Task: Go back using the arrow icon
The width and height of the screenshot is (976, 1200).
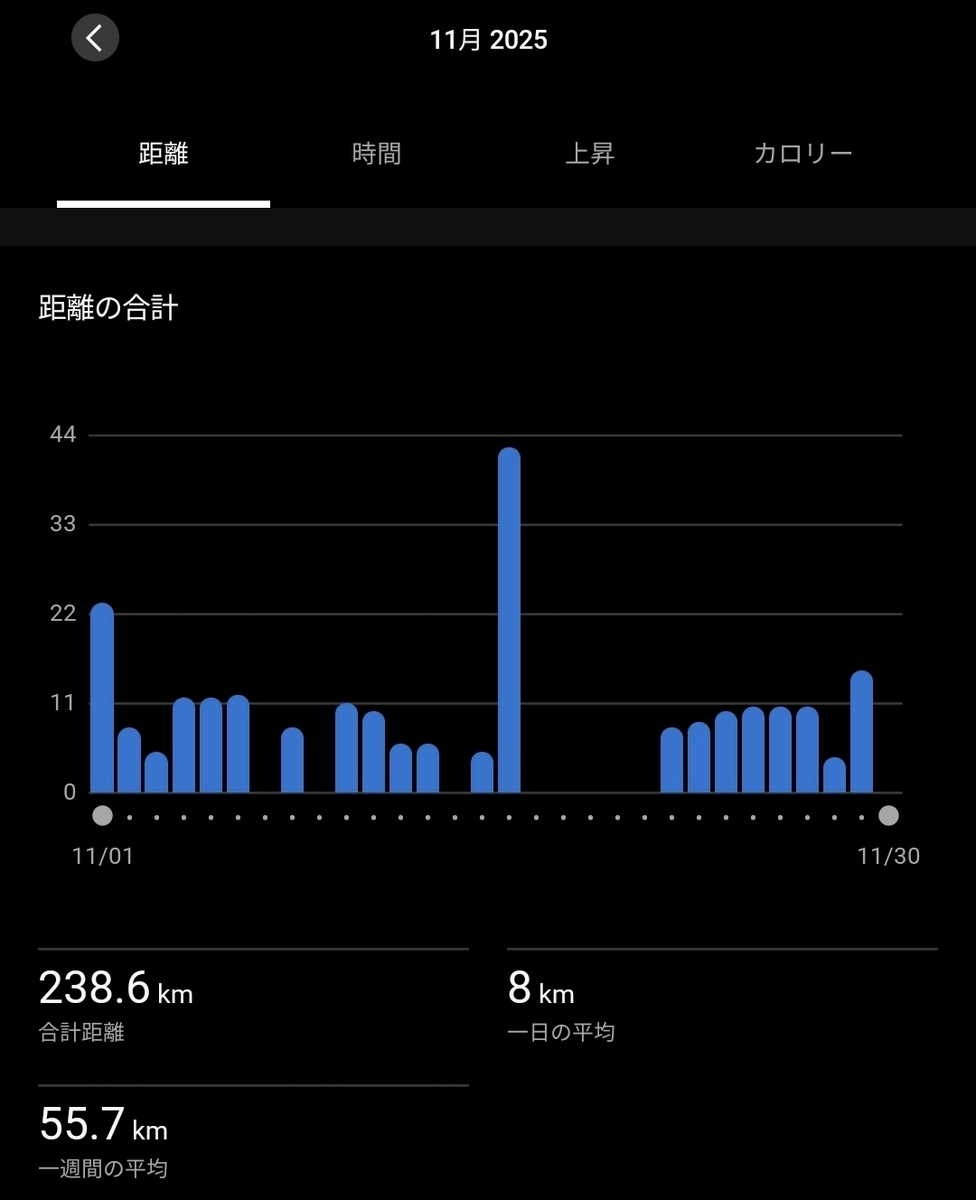Action: click(95, 39)
